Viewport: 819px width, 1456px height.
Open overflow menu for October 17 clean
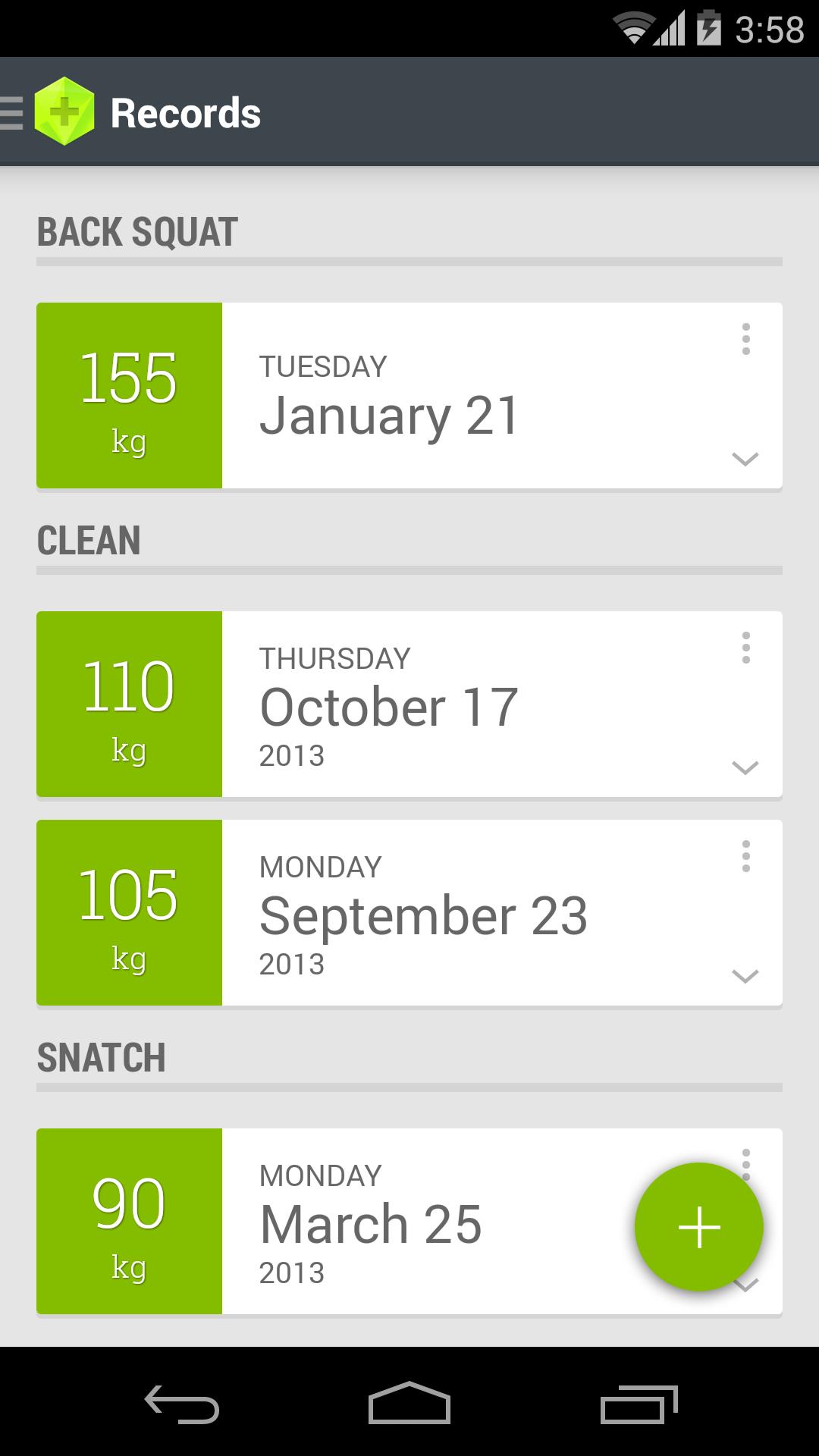click(746, 648)
